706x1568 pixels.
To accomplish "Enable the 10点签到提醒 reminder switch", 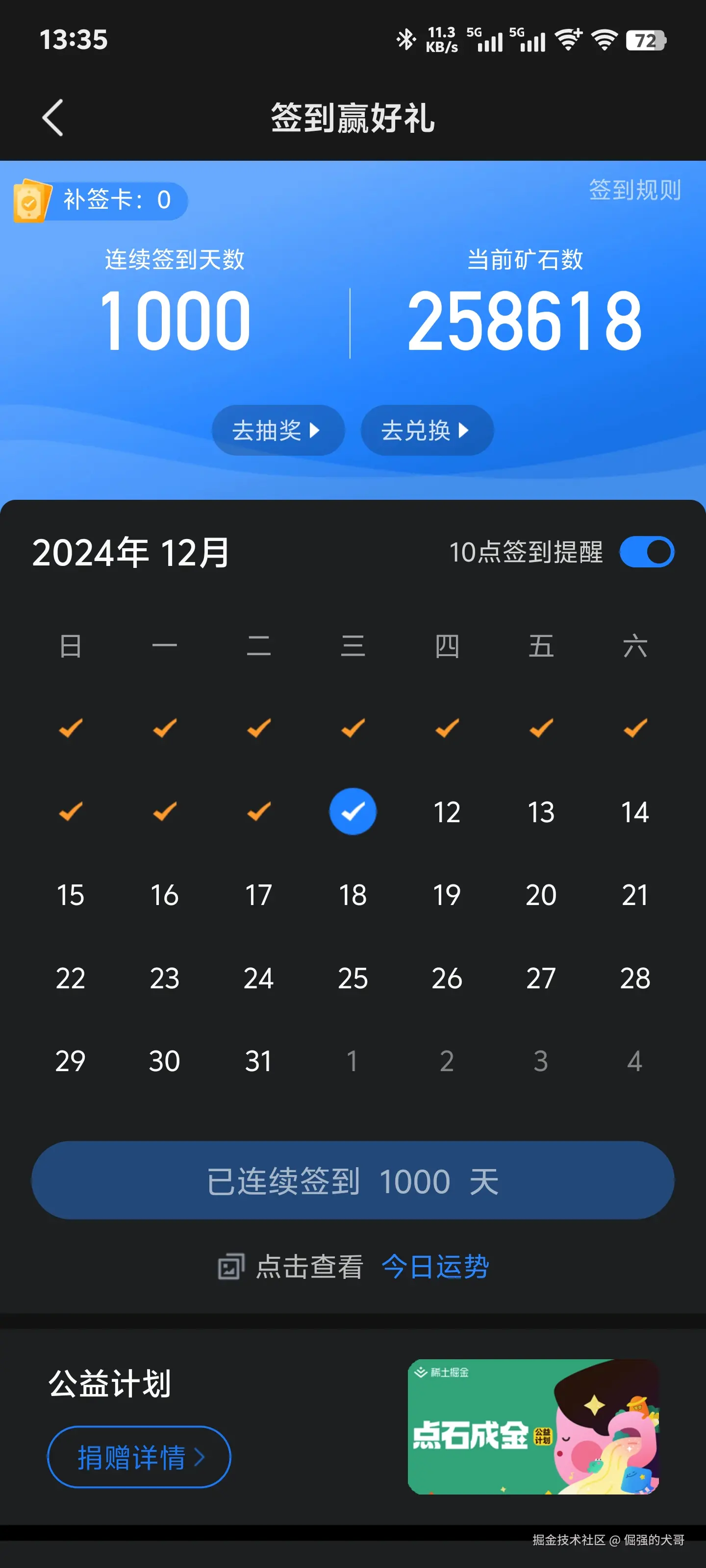I will click(x=648, y=551).
